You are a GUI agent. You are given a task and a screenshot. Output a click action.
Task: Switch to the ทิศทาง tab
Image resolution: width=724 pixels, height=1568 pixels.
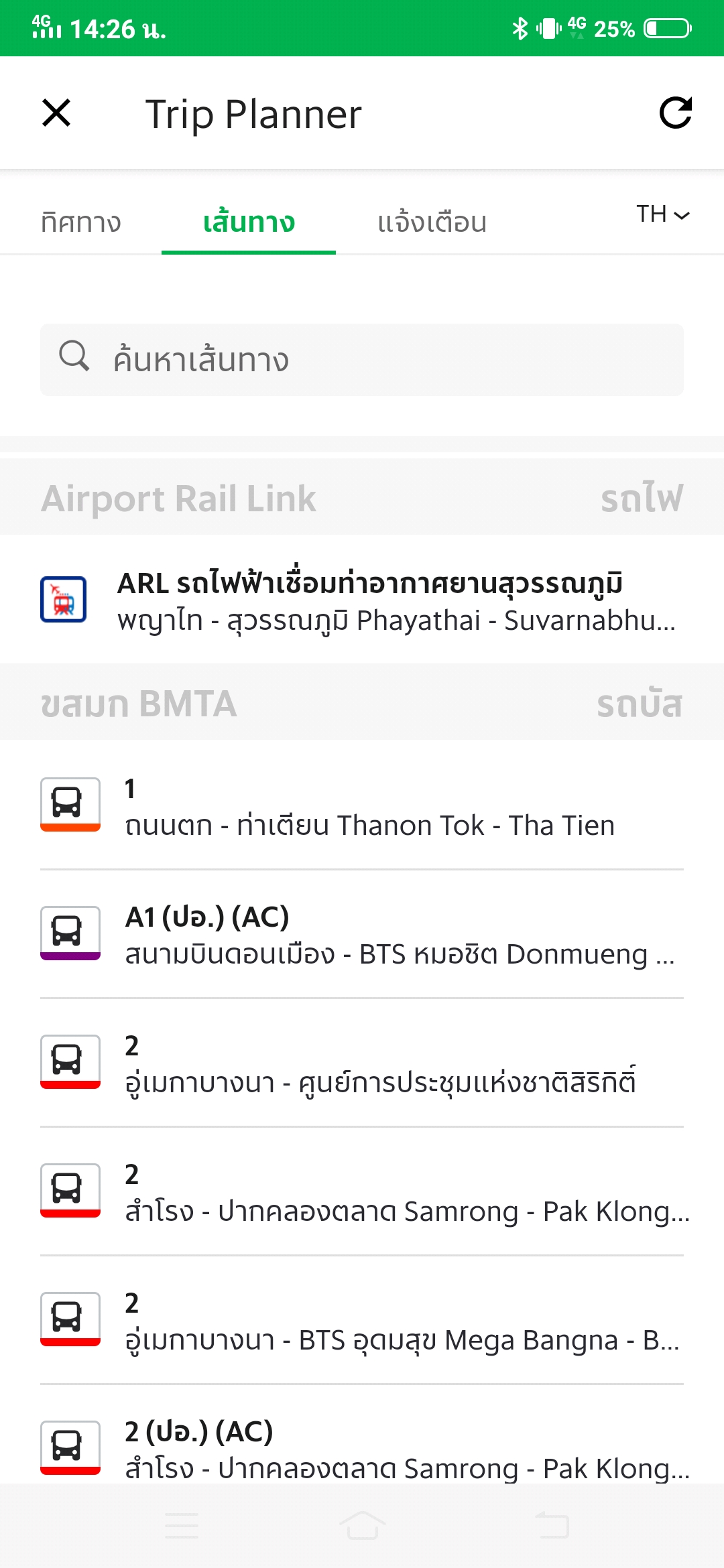pyautogui.click(x=80, y=222)
